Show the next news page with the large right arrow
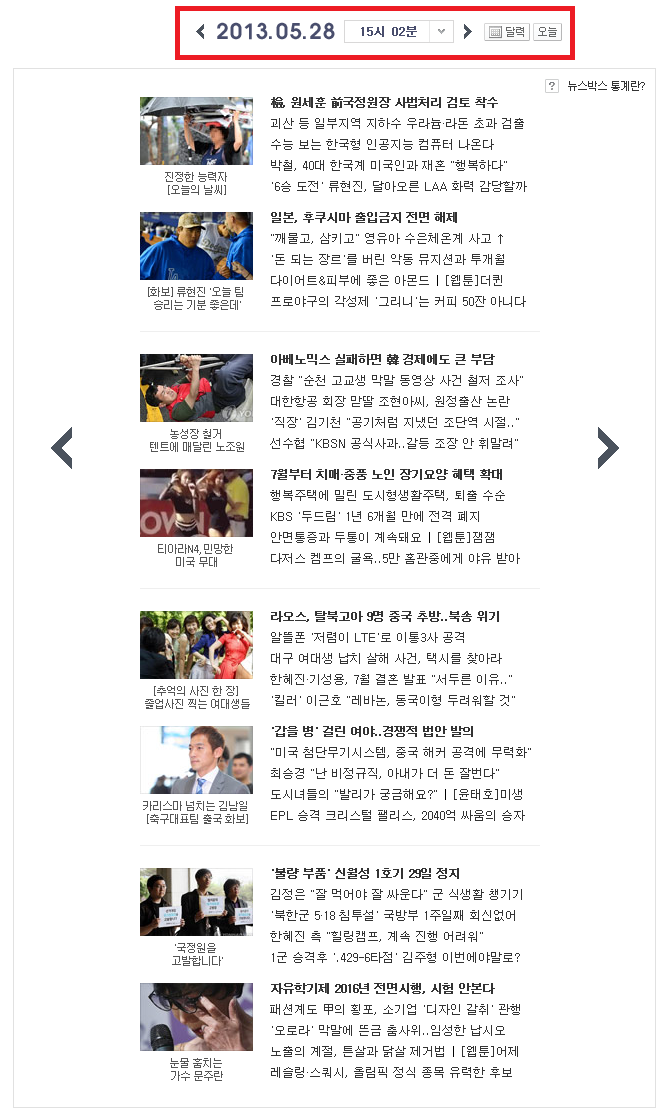Viewport: 666px width, 1120px height. click(608, 447)
